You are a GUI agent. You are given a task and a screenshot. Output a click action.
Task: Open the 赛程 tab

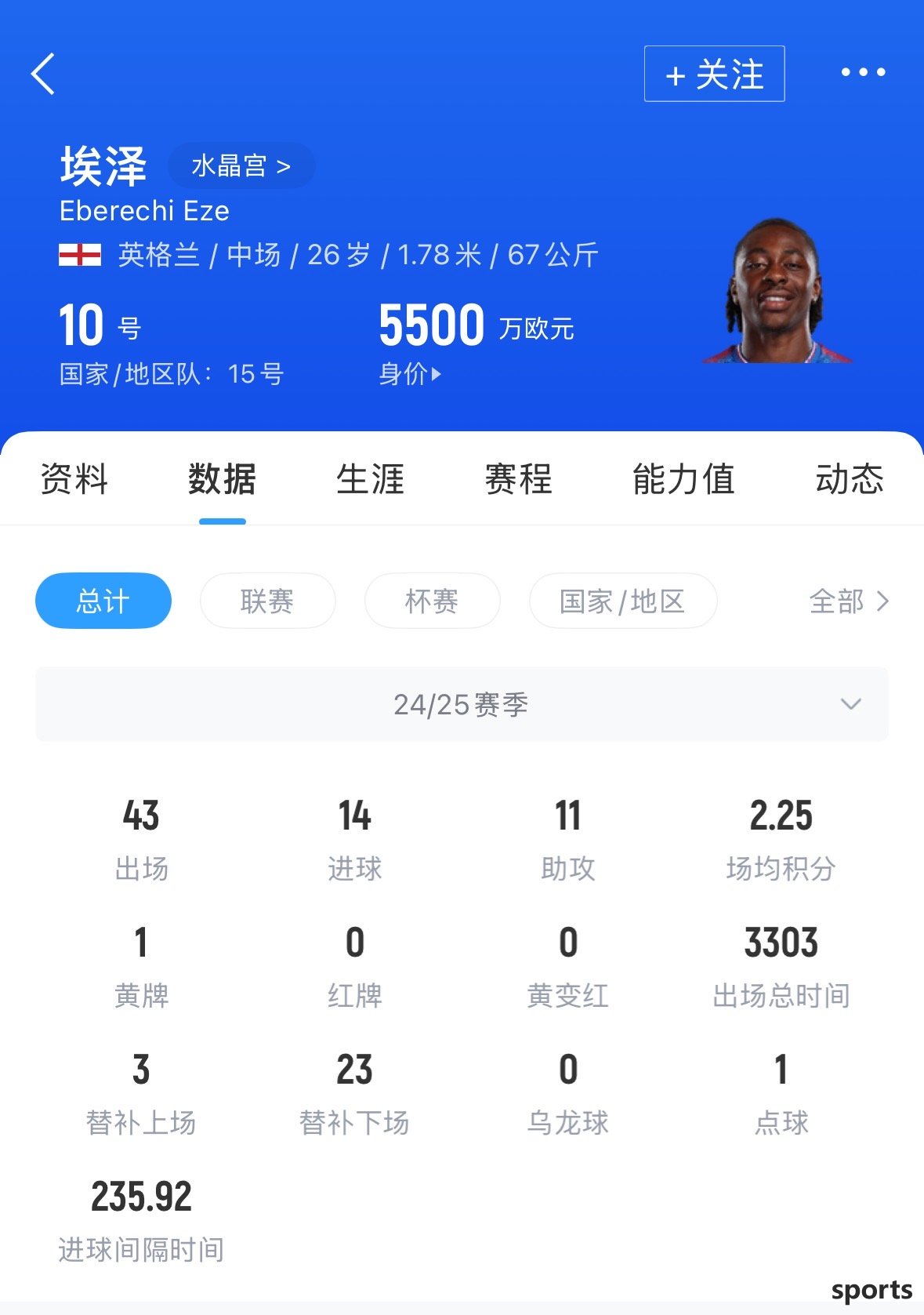(x=518, y=479)
